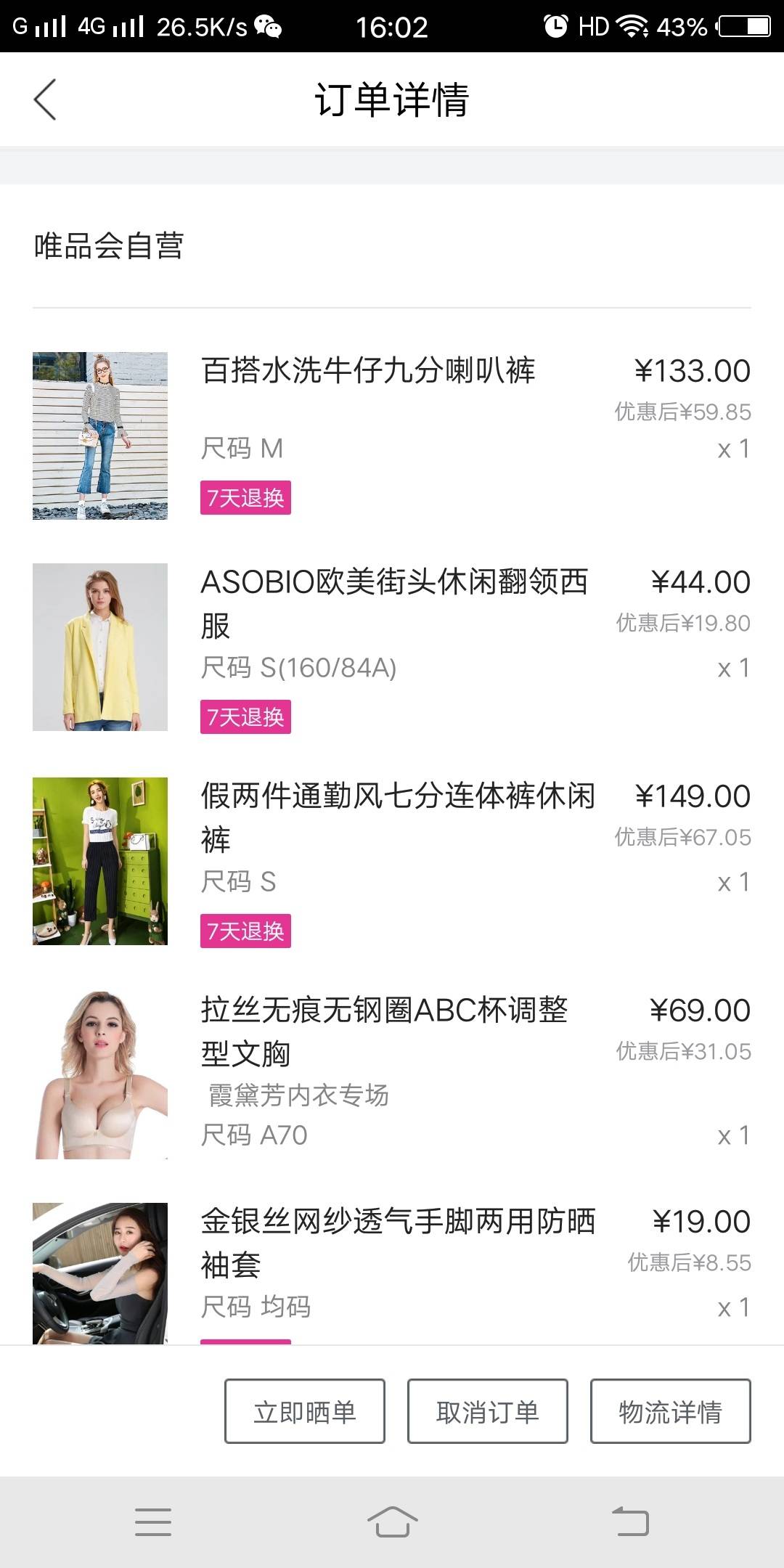The image size is (784, 1568).
Task: Open 霞黛芳内衣专场 shop link
Action: (x=296, y=1096)
